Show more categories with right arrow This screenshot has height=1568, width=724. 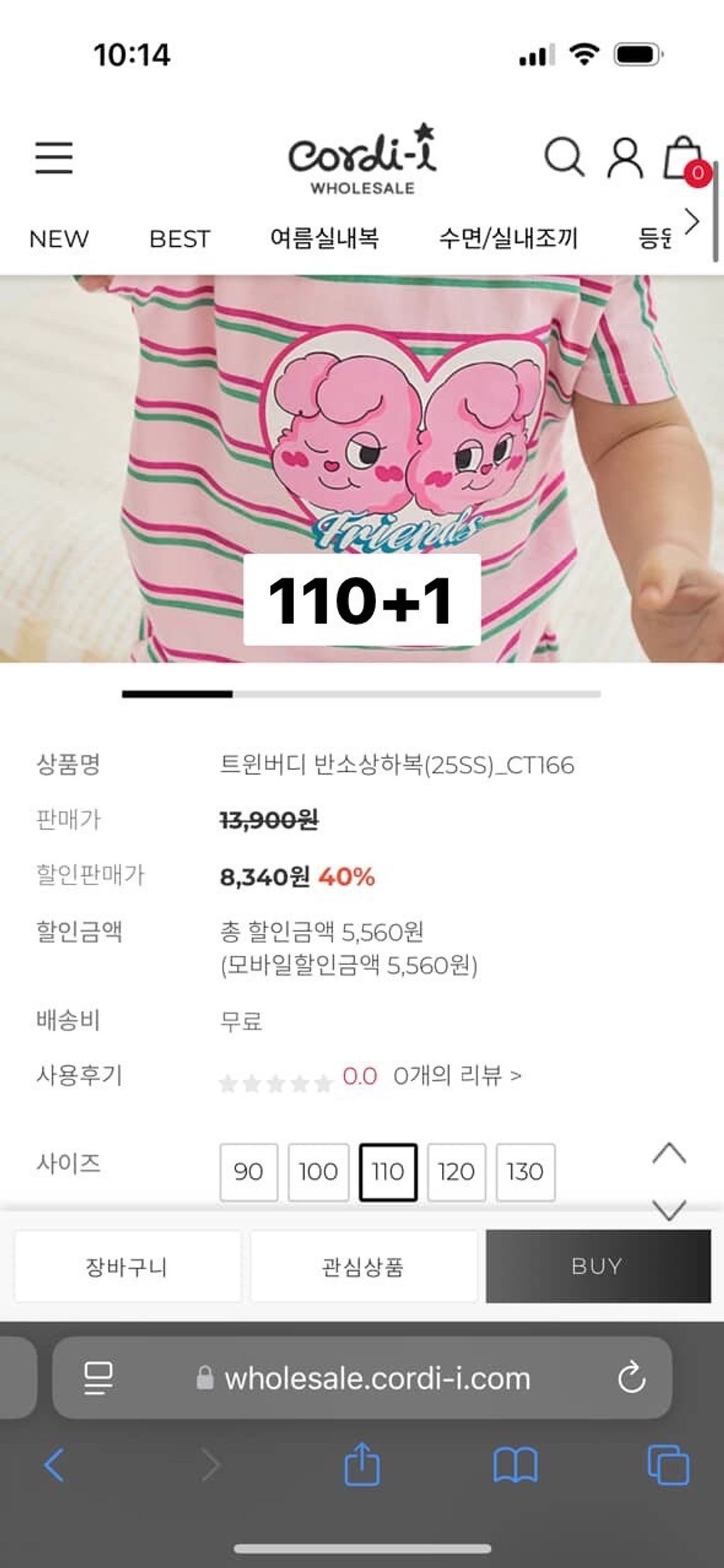coord(692,222)
